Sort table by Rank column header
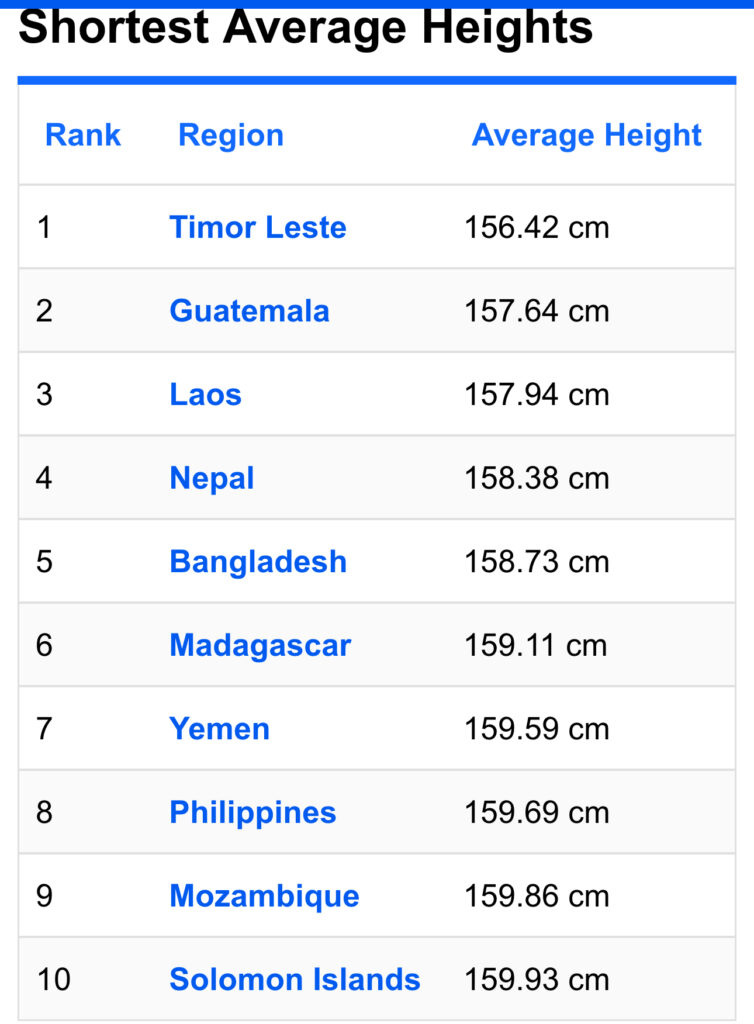The image size is (754, 1024). coord(83,135)
